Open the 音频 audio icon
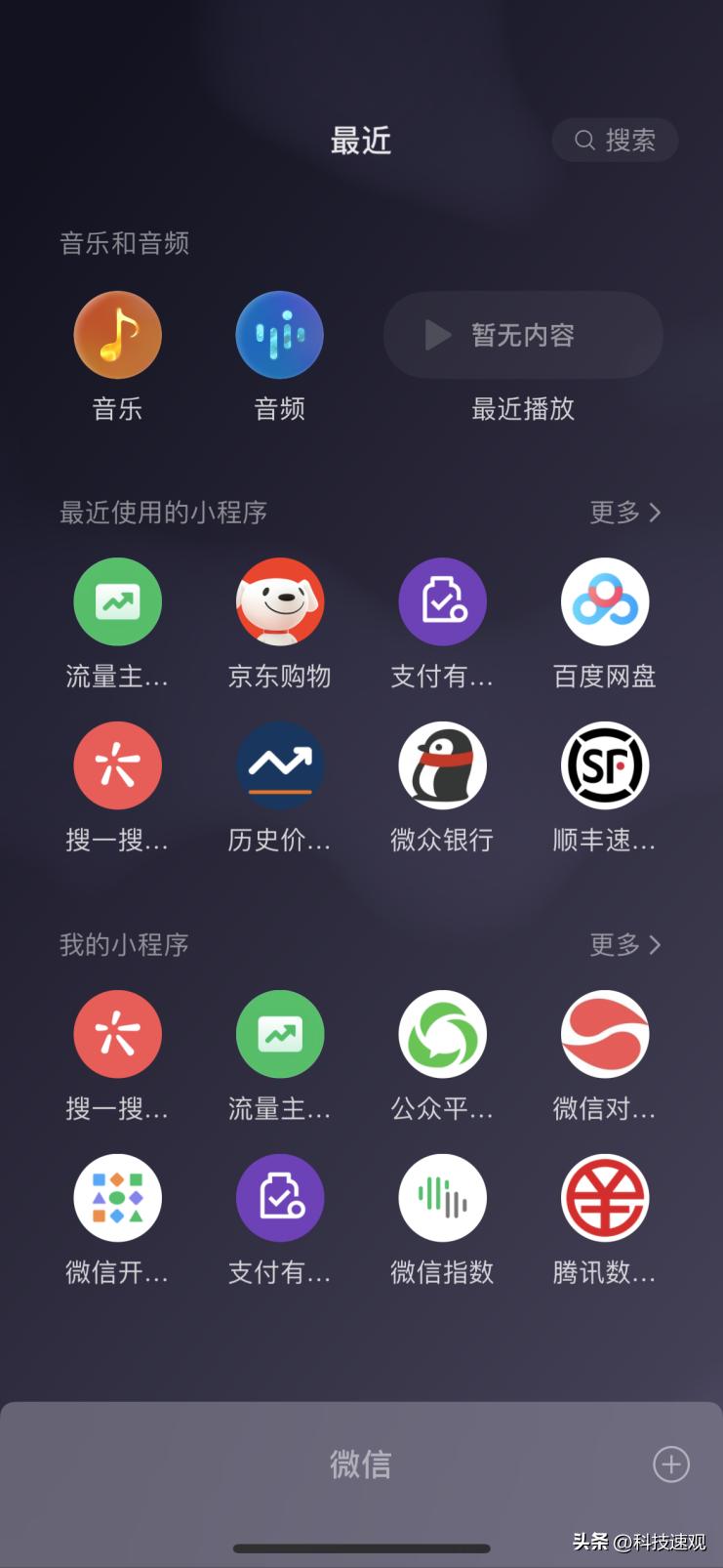The height and width of the screenshot is (1568, 723). tap(280, 334)
